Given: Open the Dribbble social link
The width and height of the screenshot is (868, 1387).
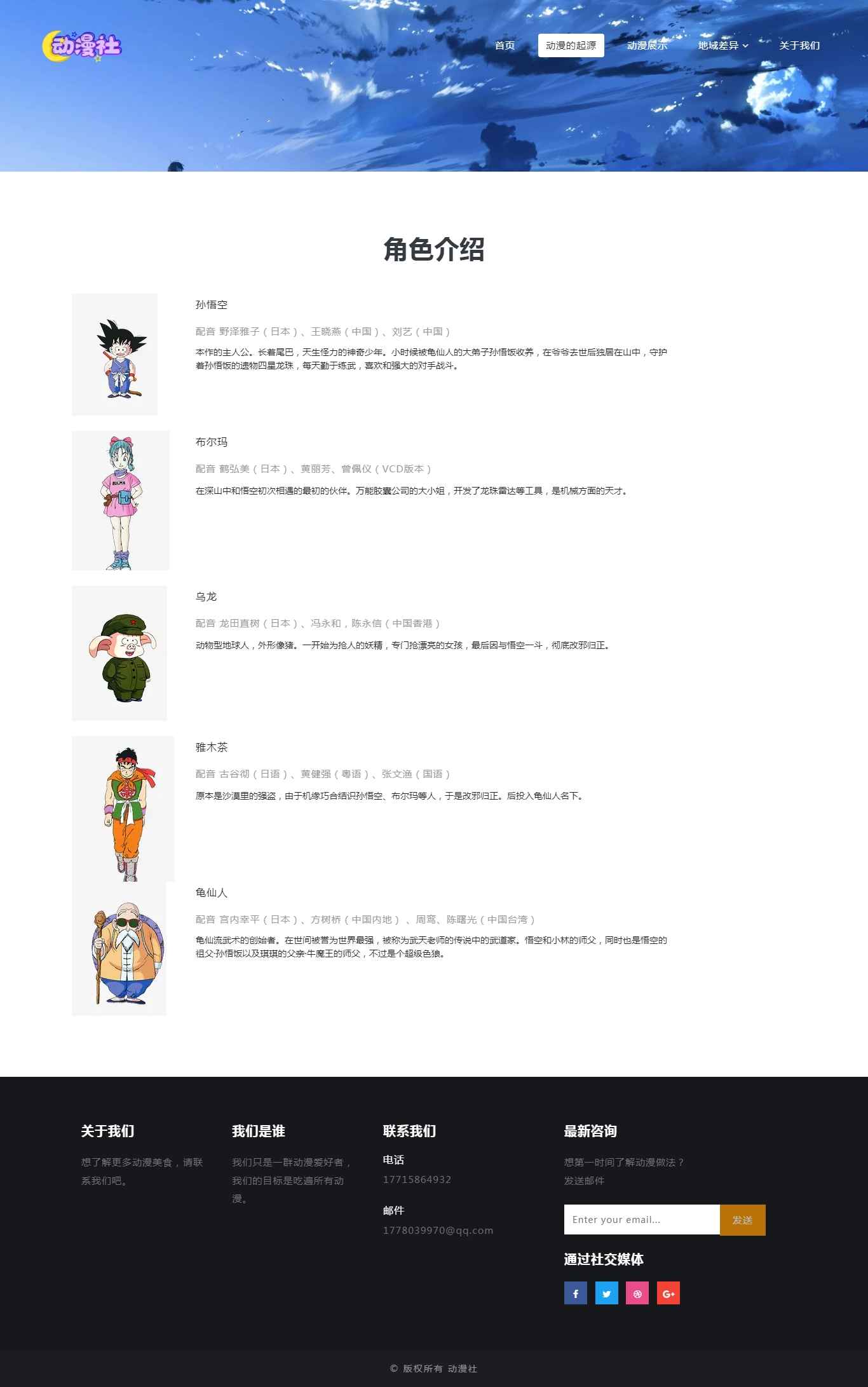Looking at the screenshot, I should [x=637, y=1293].
